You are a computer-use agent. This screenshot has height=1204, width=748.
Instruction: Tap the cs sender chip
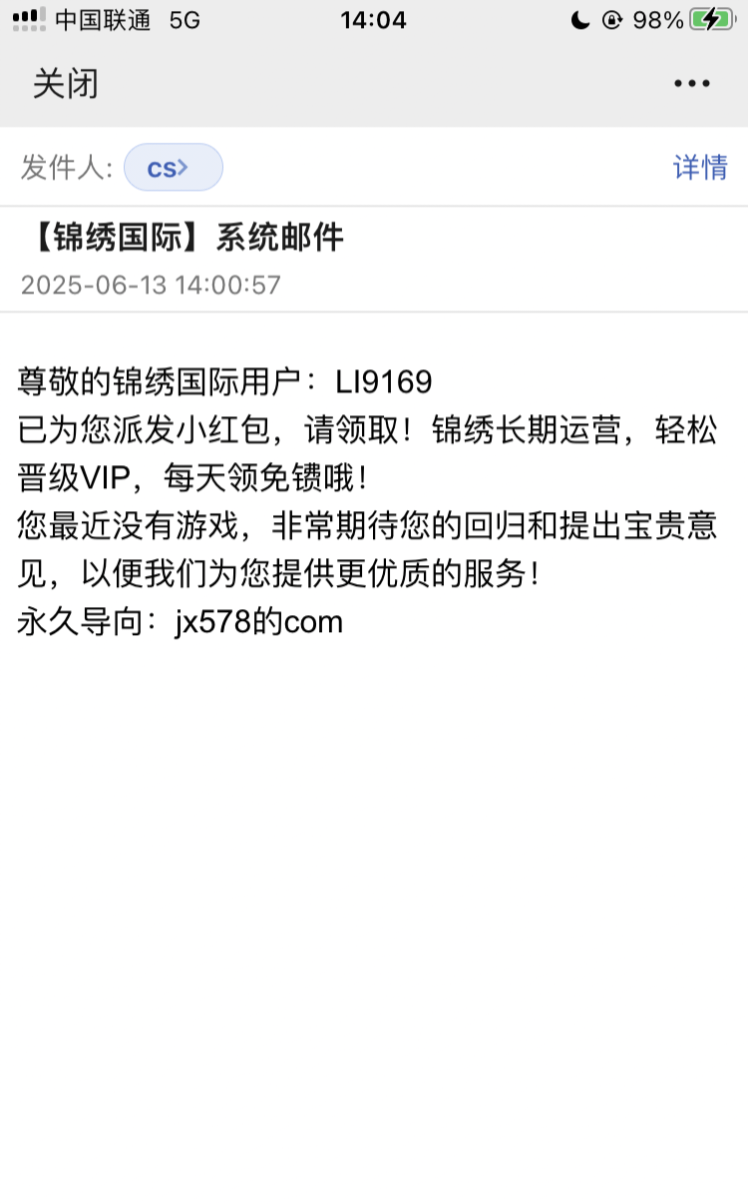coord(172,168)
